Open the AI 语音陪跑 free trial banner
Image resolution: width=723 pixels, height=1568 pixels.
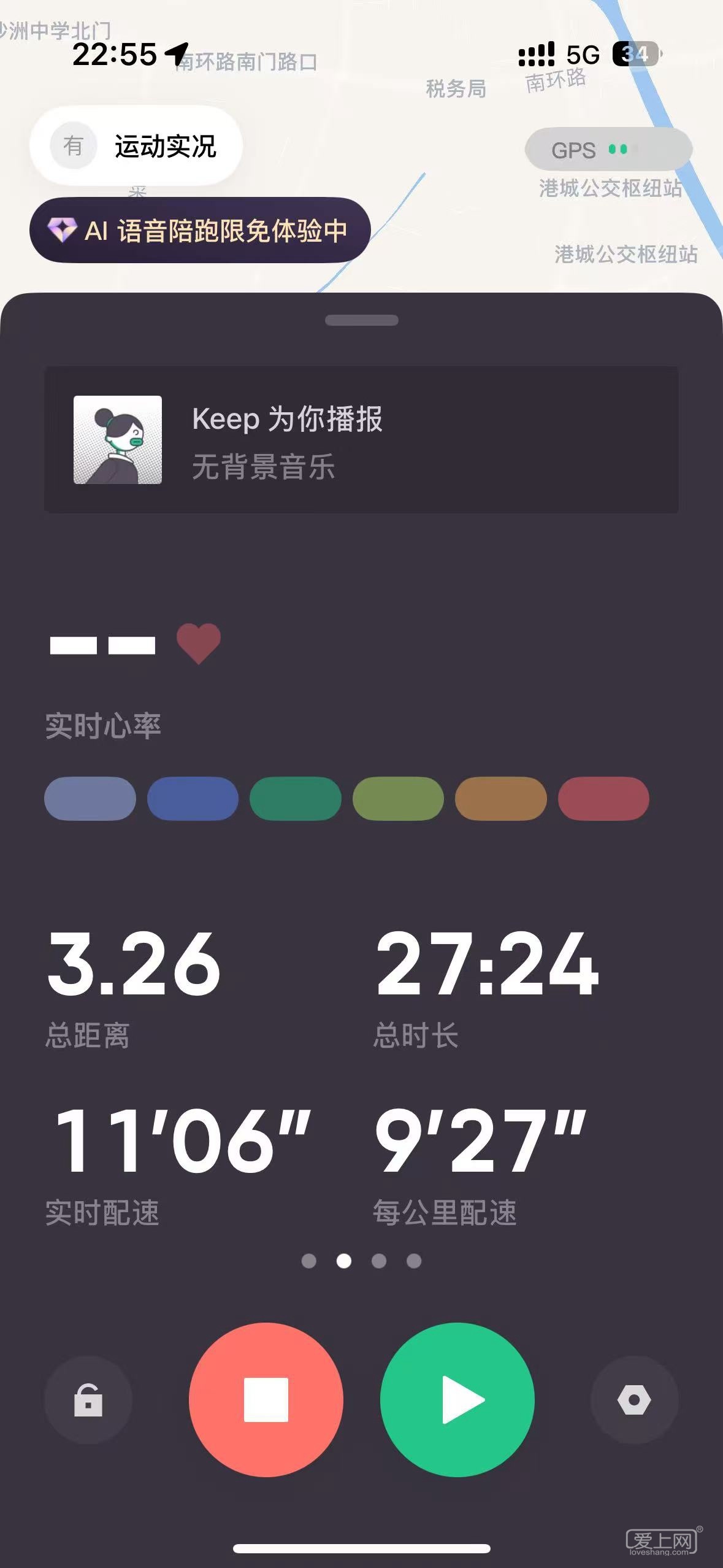200,231
